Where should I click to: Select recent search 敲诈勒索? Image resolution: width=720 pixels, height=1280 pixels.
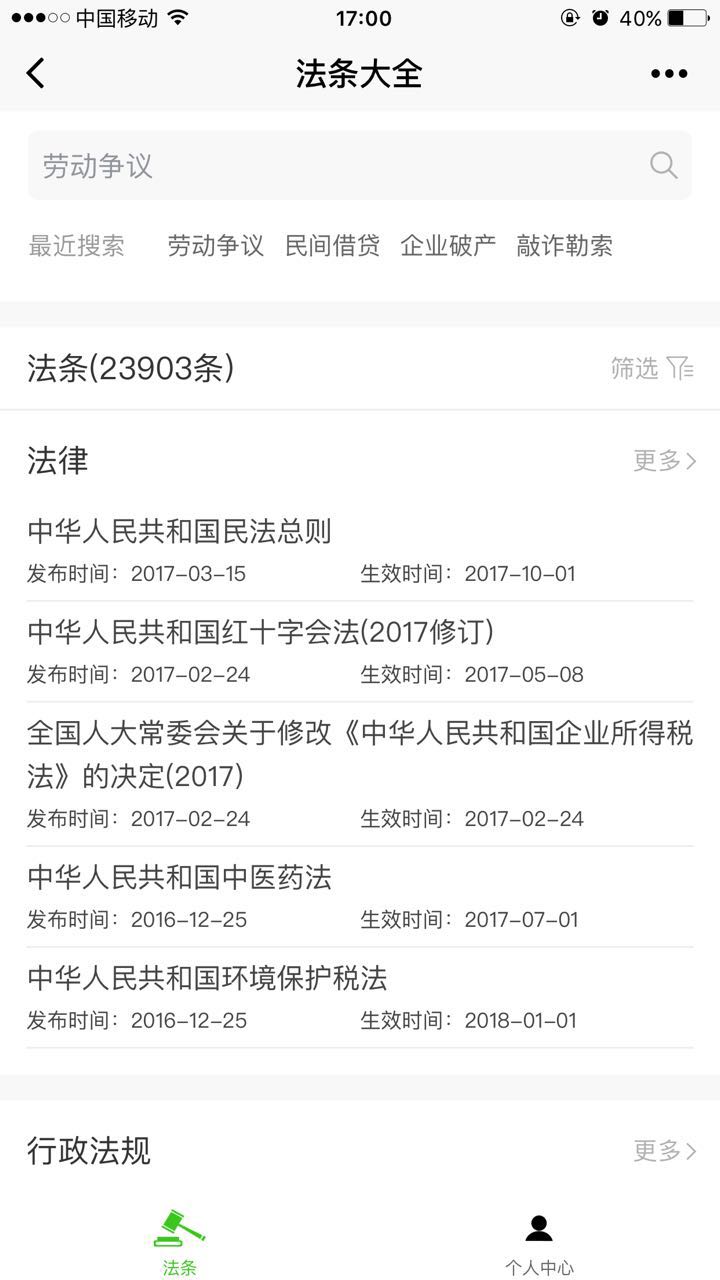coord(564,246)
